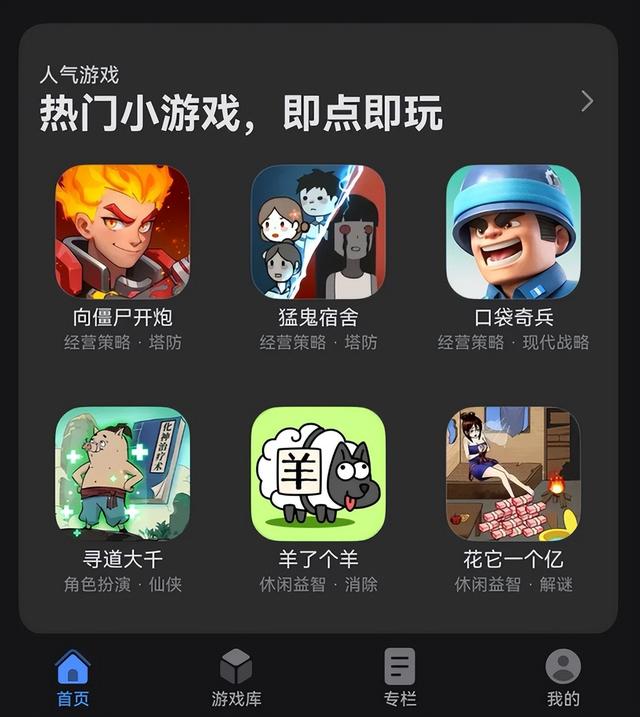Expand the 热门小游戏 section chevron
This screenshot has width=640, height=717.
click(587, 101)
